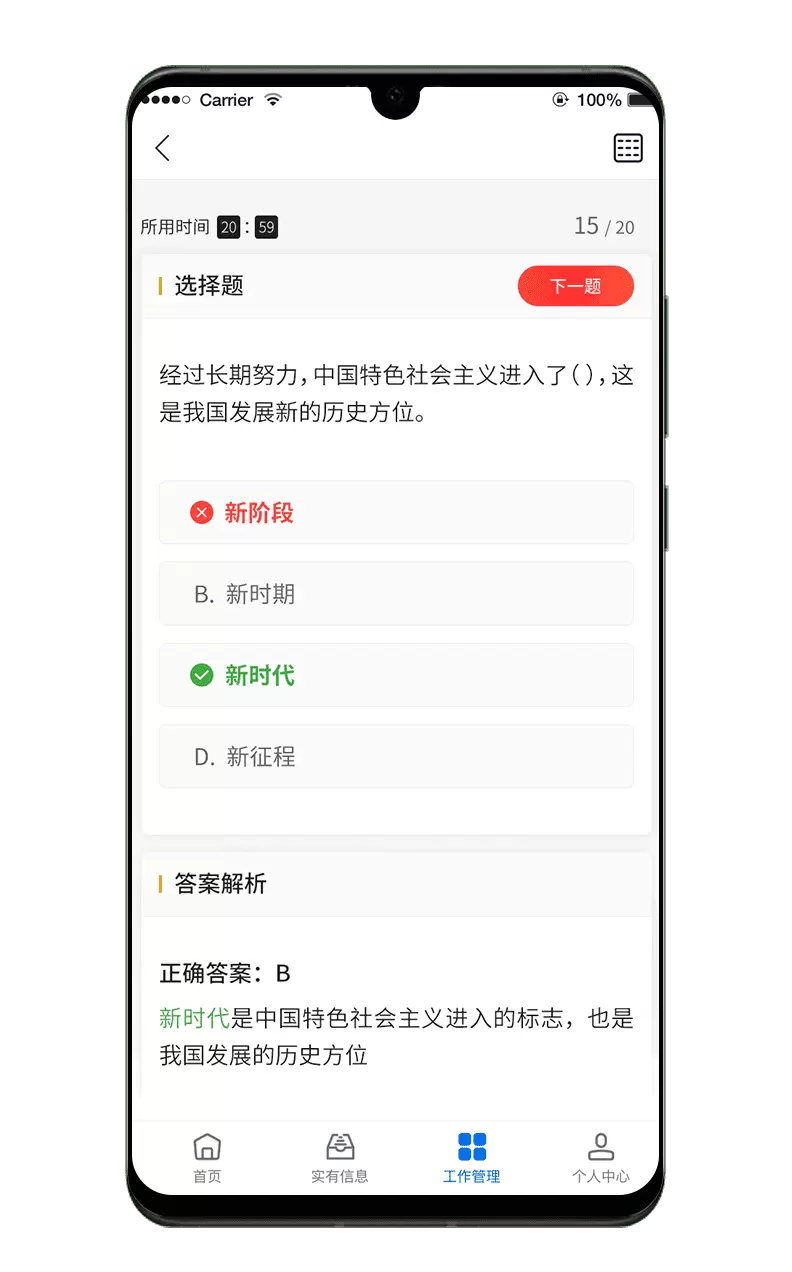Open the answer sheet grid icon
This screenshot has width=792, height=1272.
pos(628,148)
